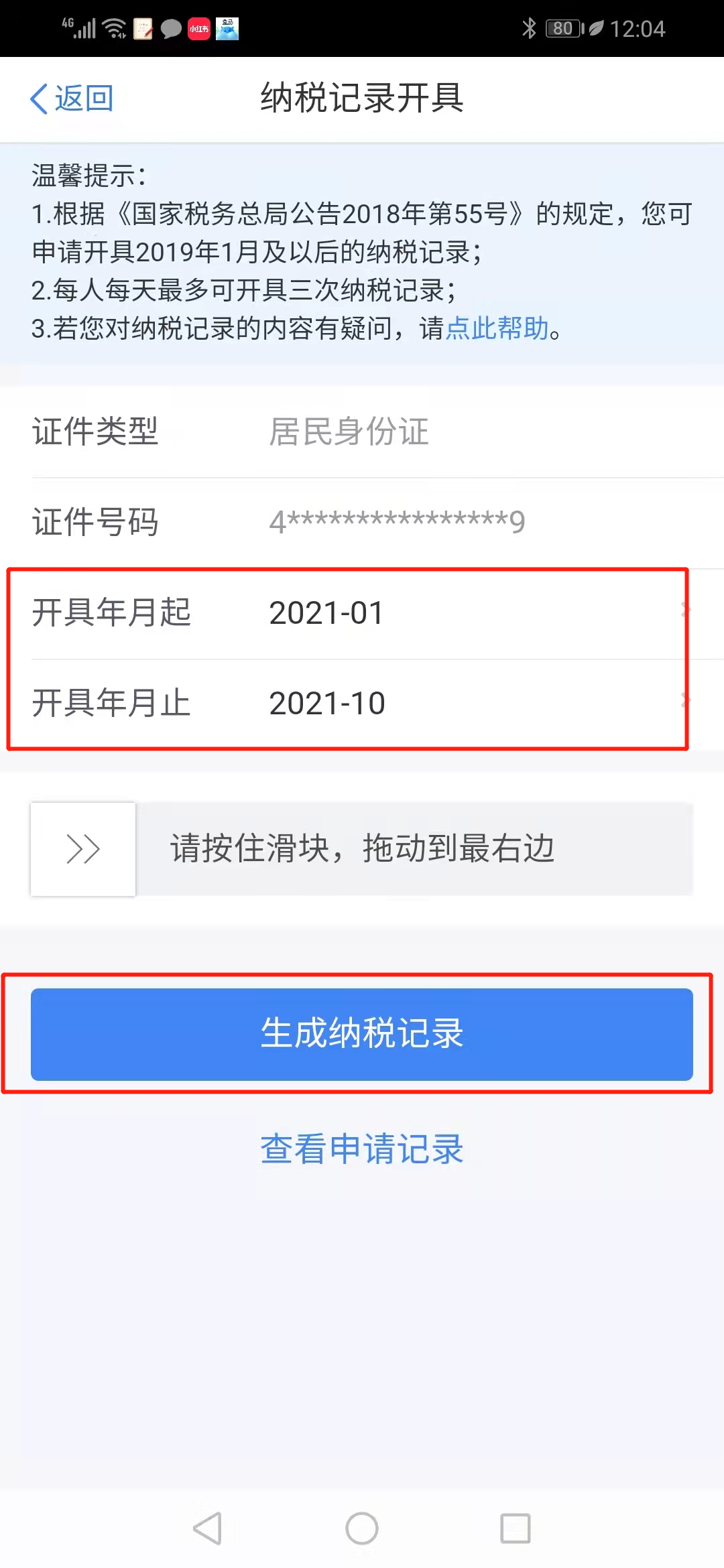Tap 生成纳税记录 to generate the tax record

click(x=362, y=1034)
